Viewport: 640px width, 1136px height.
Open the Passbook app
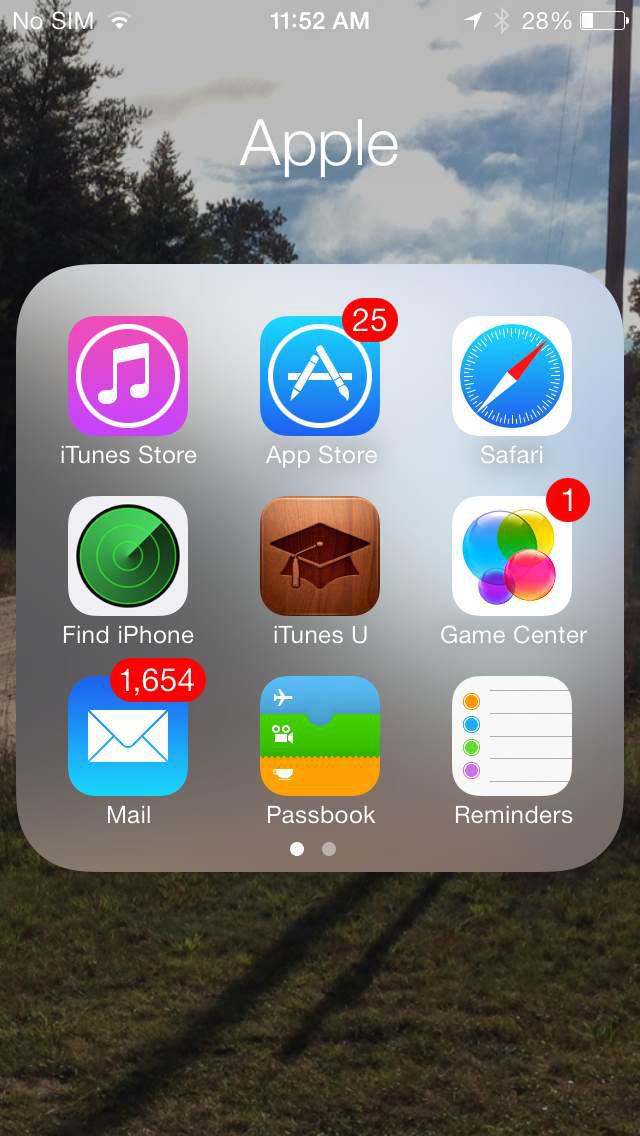pyautogui.click(x=320, y=736)
